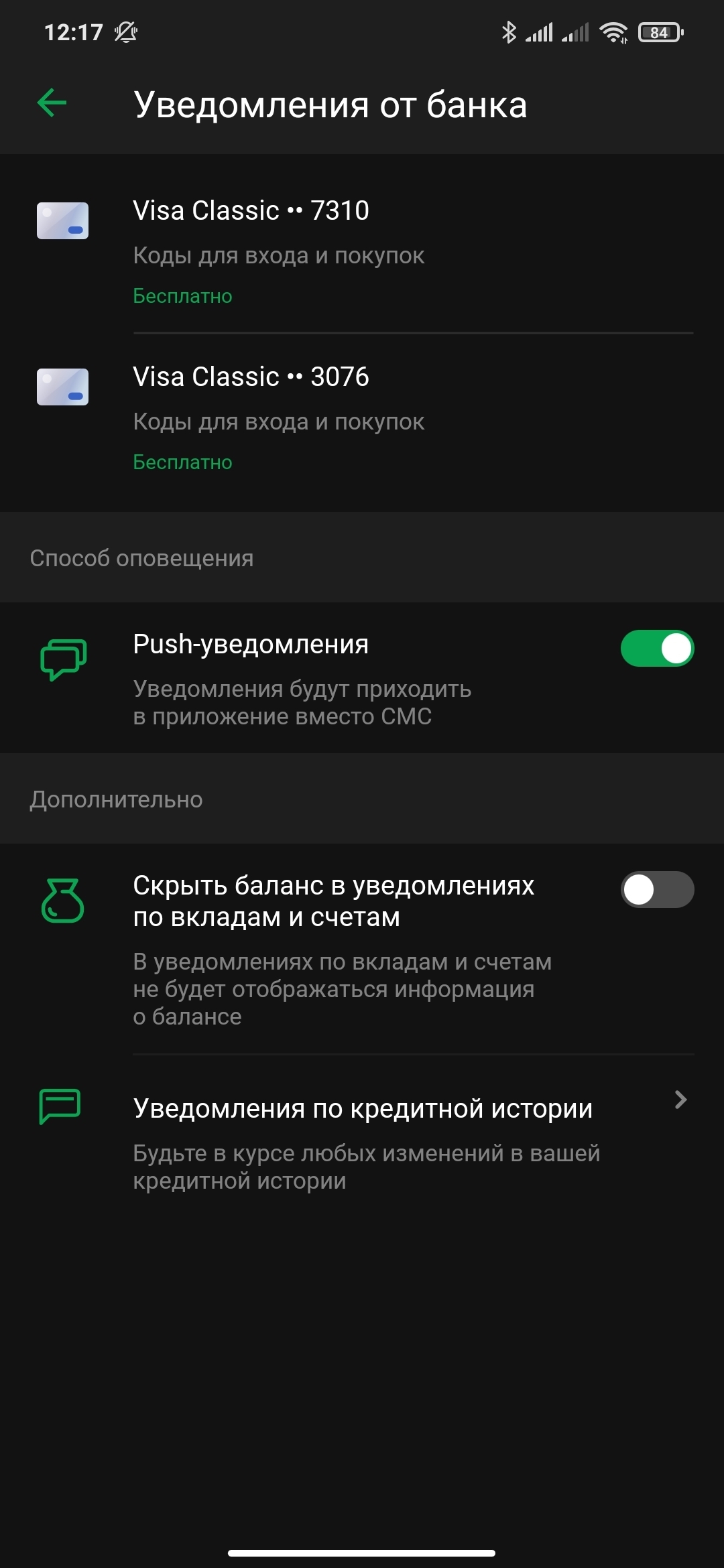Image resolution: width=724 pixels, height=1568 pixels.
Task: Disable the Push-уведомления switch
Action: point(656,649)
